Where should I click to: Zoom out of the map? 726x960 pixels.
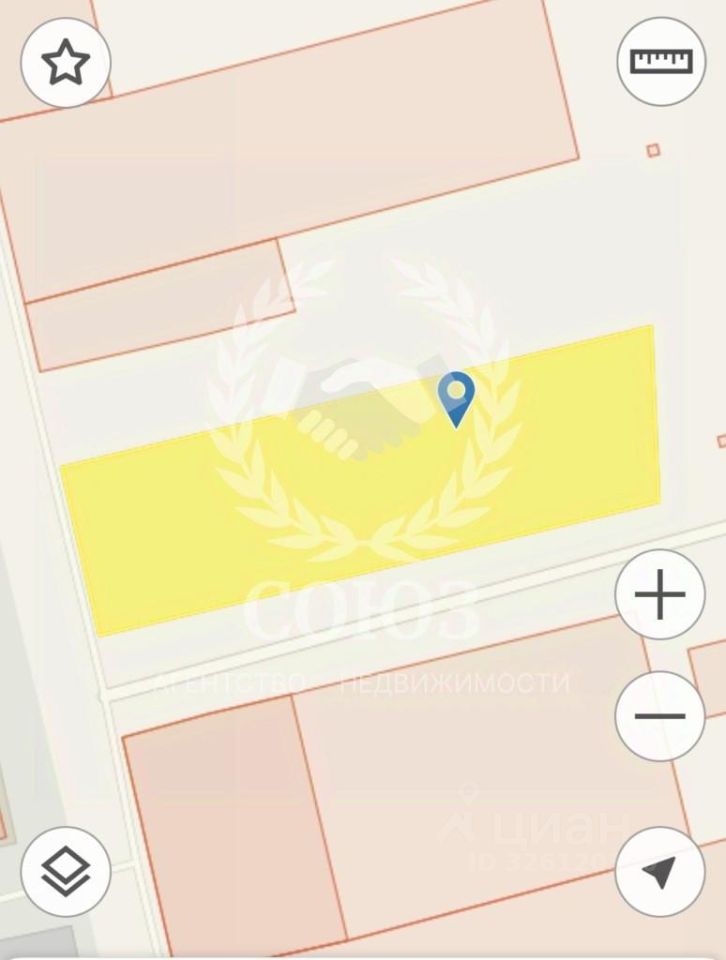point(660,716)
